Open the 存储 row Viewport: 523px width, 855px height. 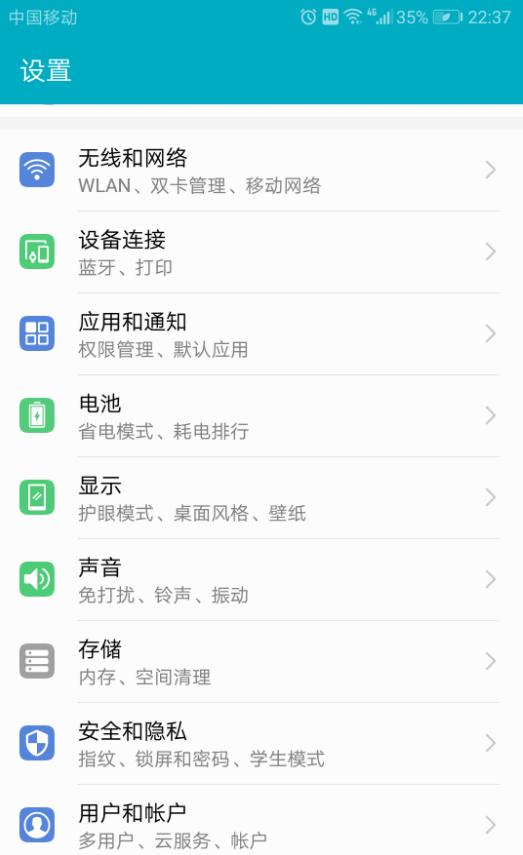tap(261, 661)
